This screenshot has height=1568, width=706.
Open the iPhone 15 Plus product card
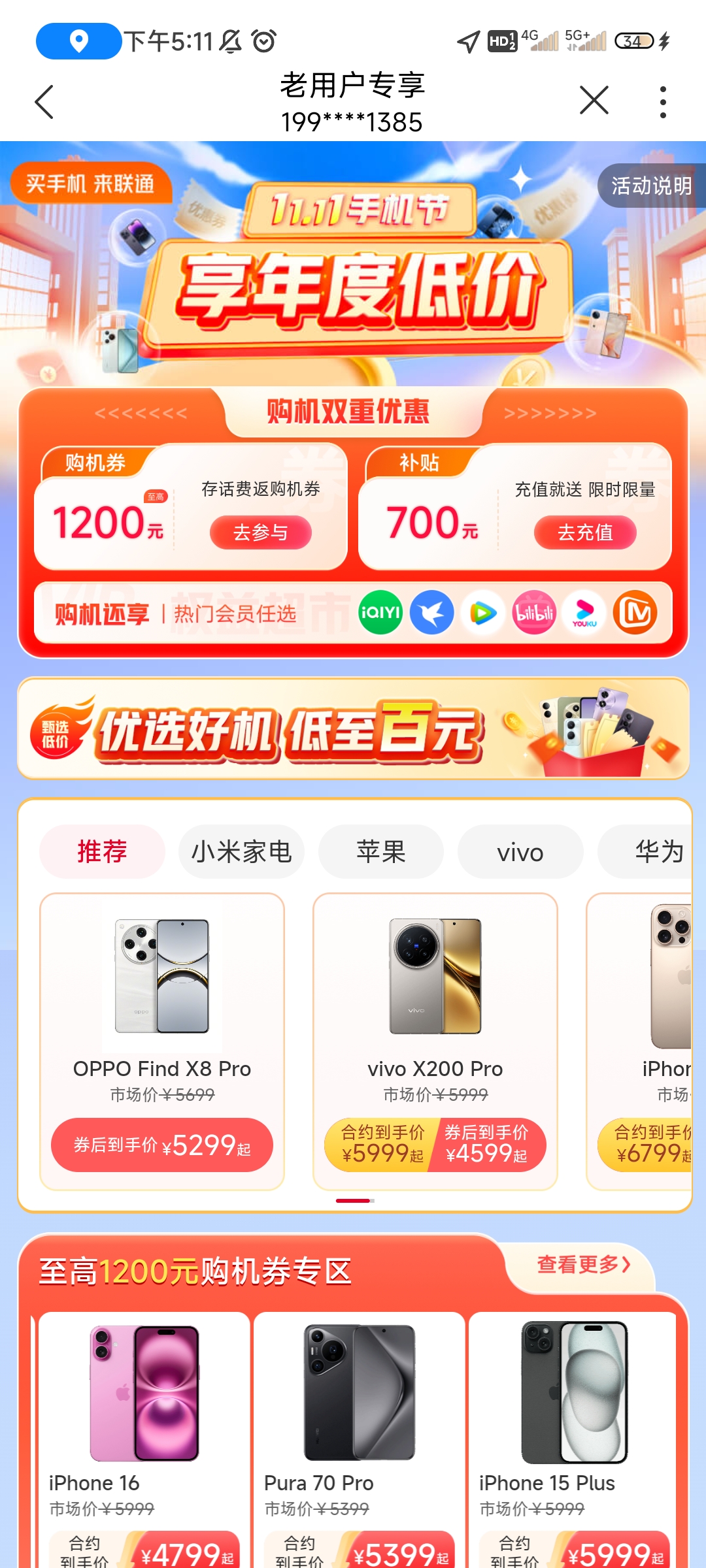click(573, 1418)
